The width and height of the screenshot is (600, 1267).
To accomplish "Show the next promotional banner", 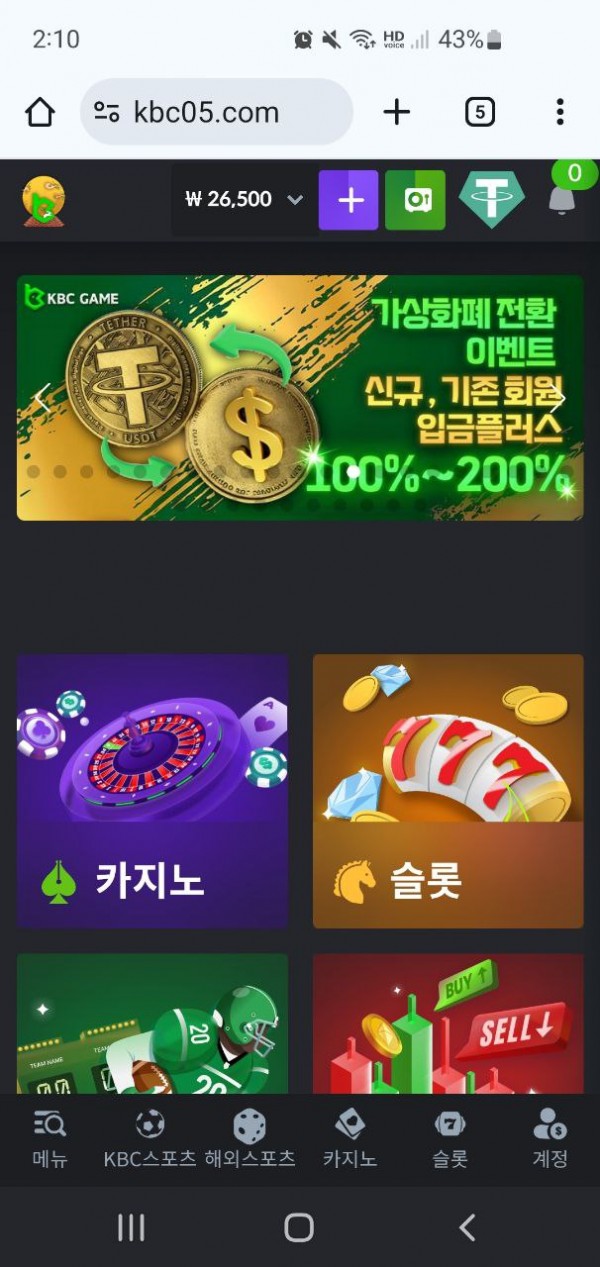I will pyautogui.click(x=558, y=398).
